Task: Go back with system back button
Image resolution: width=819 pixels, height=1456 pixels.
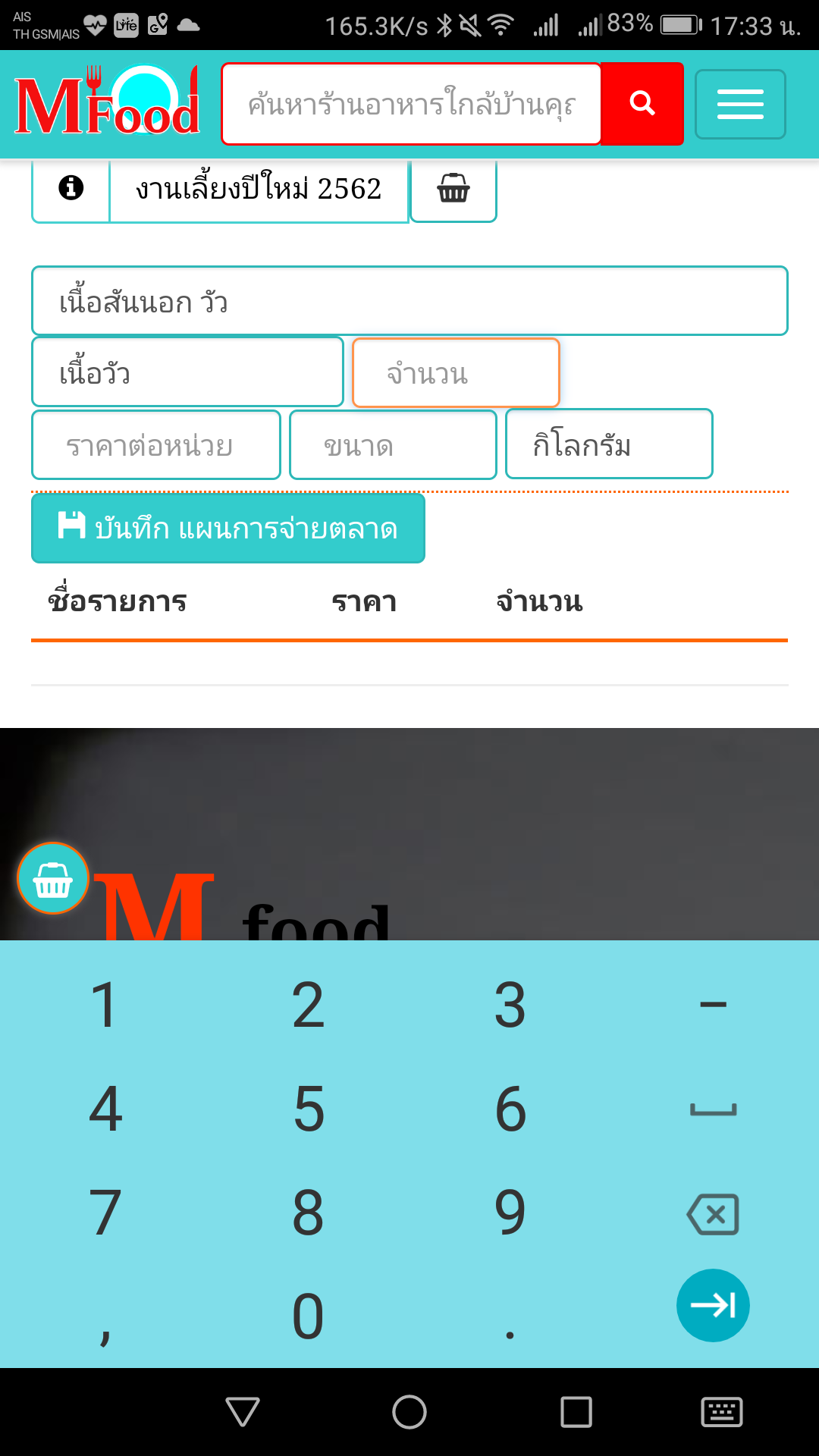Action: tap(243, 1412)
